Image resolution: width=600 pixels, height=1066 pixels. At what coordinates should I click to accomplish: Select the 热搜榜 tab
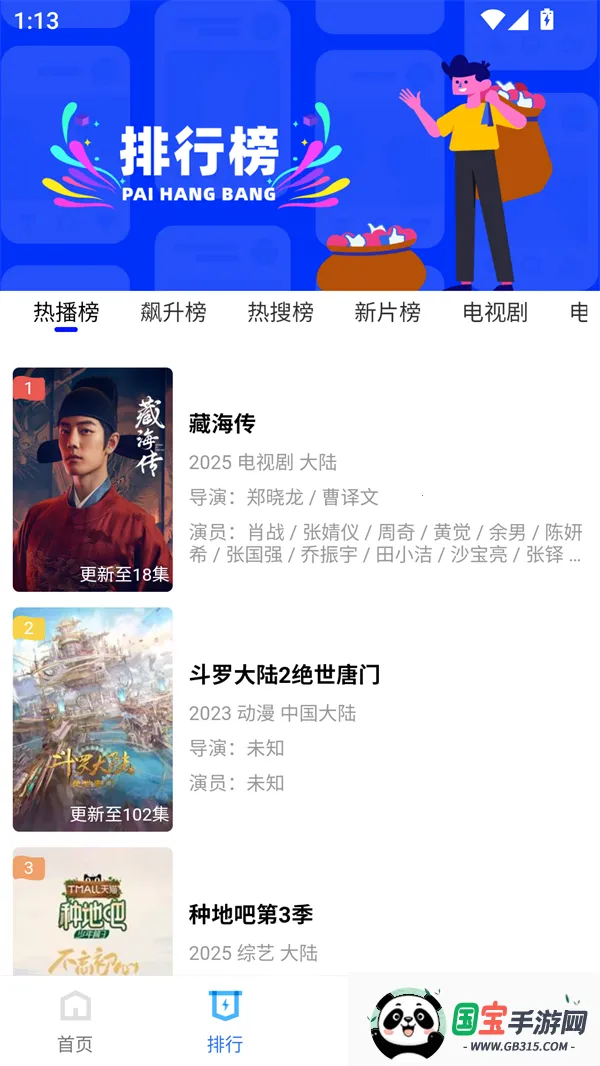tap(280, 313)
